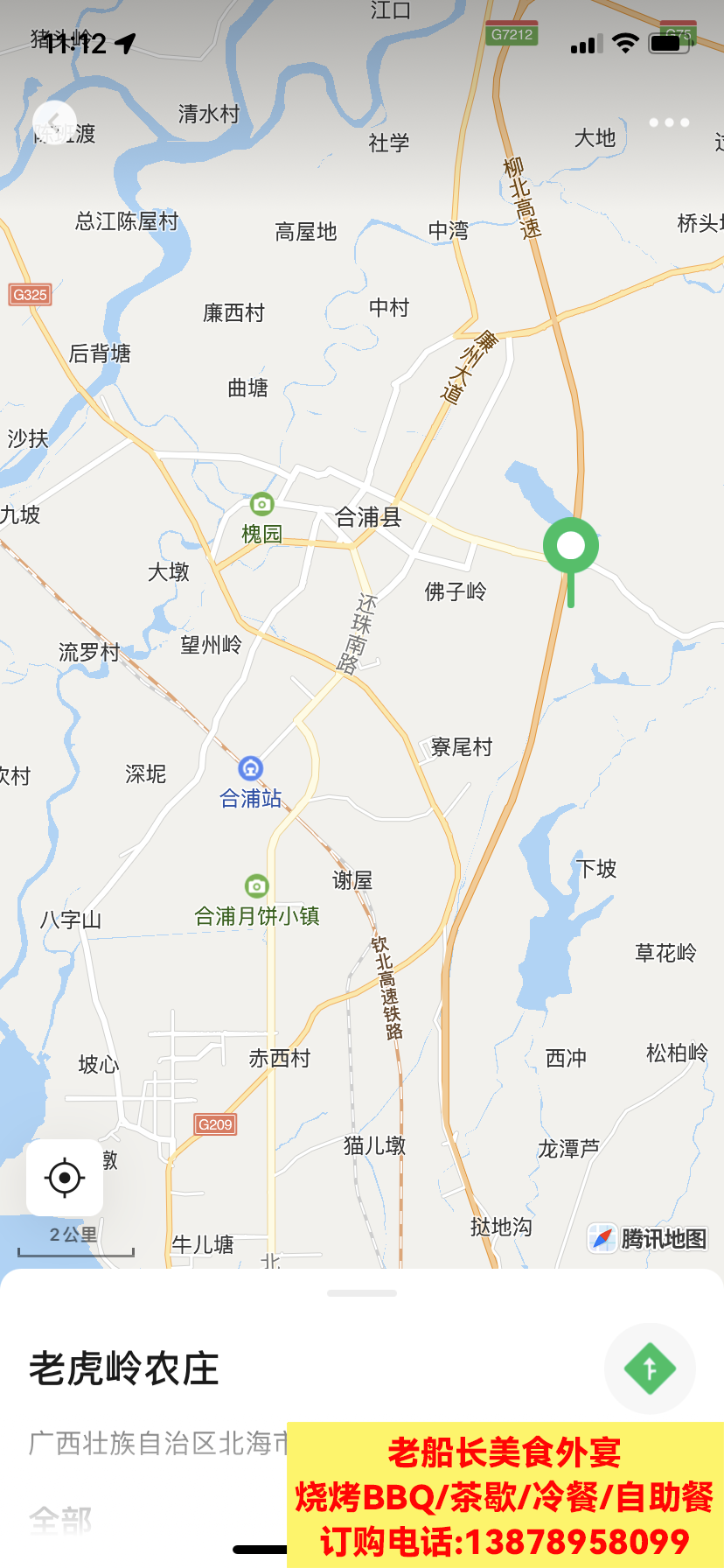Start navigation to 老虎岭农庄
The image size is (724, 1568).
click(650, 1368)
